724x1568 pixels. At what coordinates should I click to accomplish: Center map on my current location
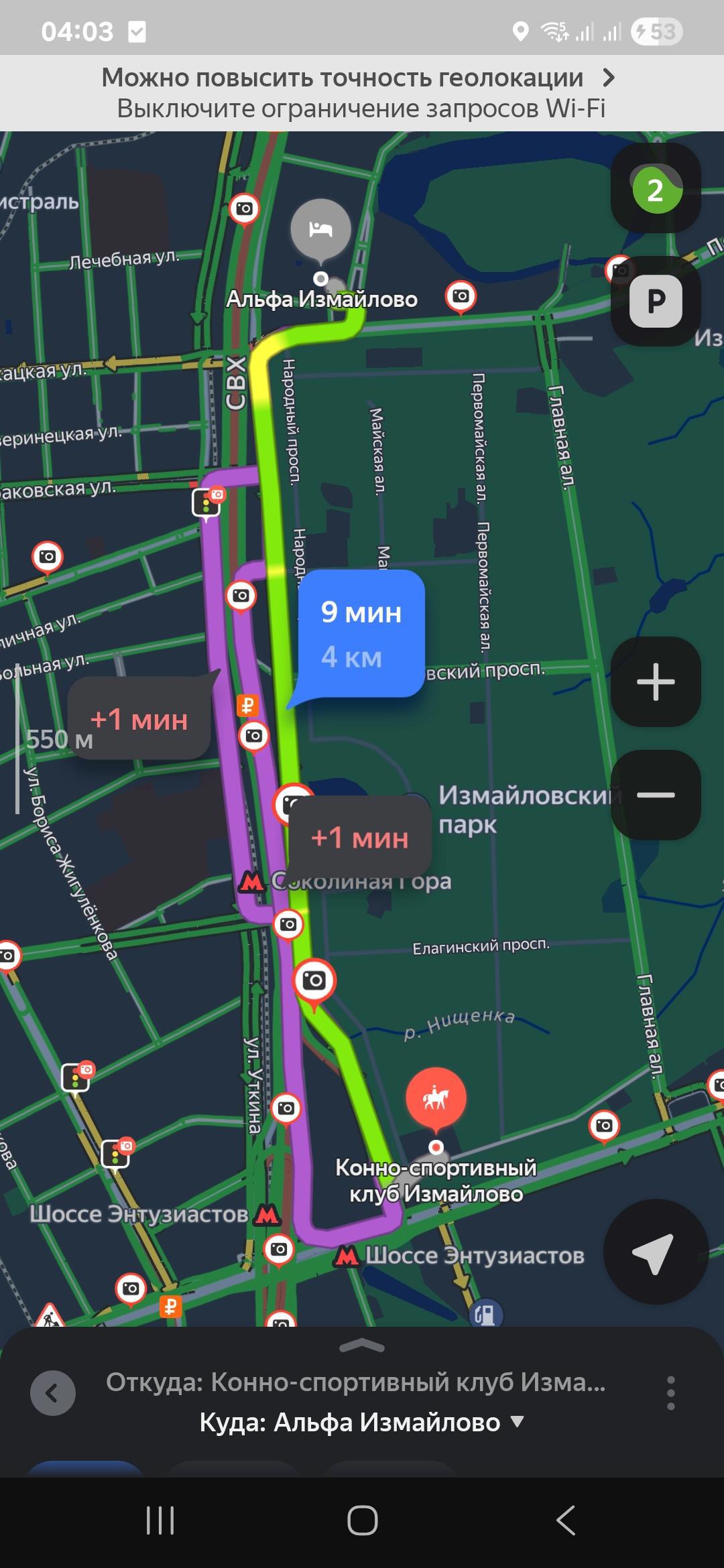(x=654, y=1252)
